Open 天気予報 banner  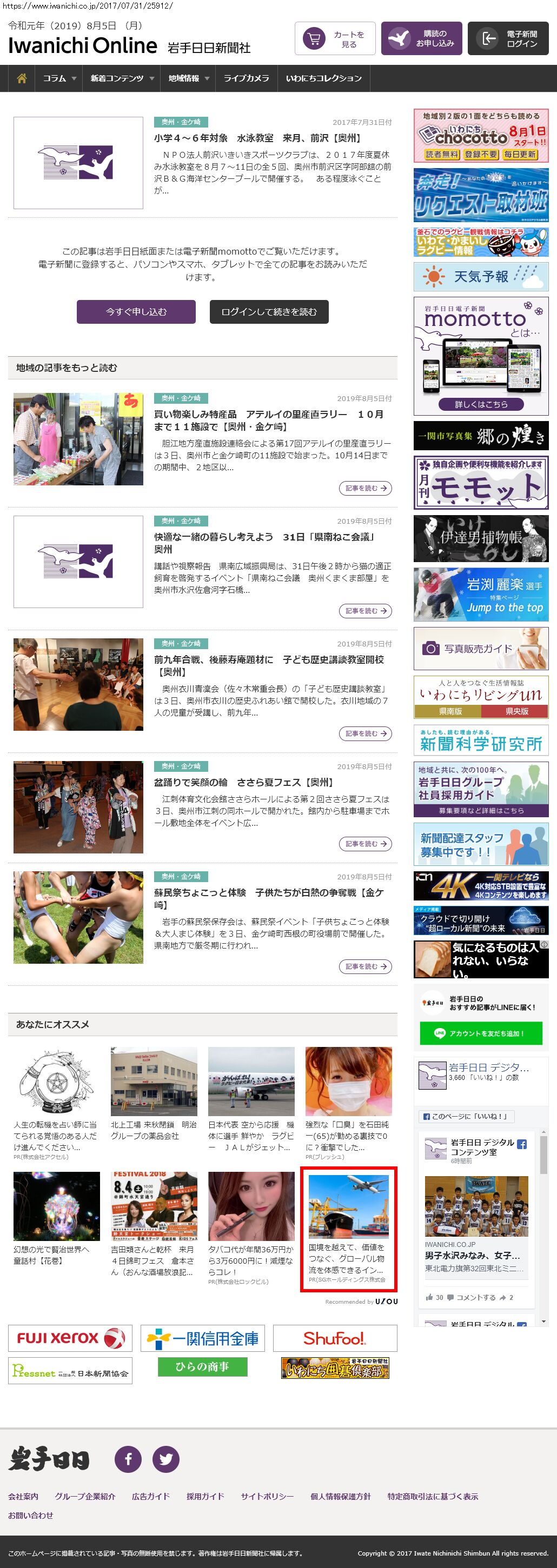(x=480, y=277)
